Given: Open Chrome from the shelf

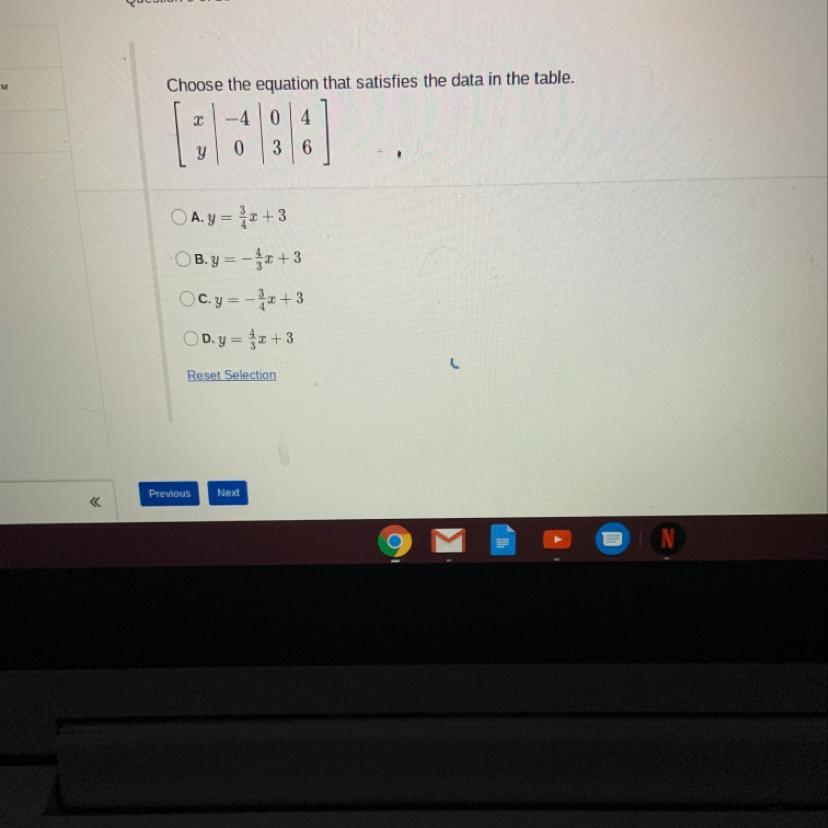Looking at the screenshot, I should pos(394,541).
